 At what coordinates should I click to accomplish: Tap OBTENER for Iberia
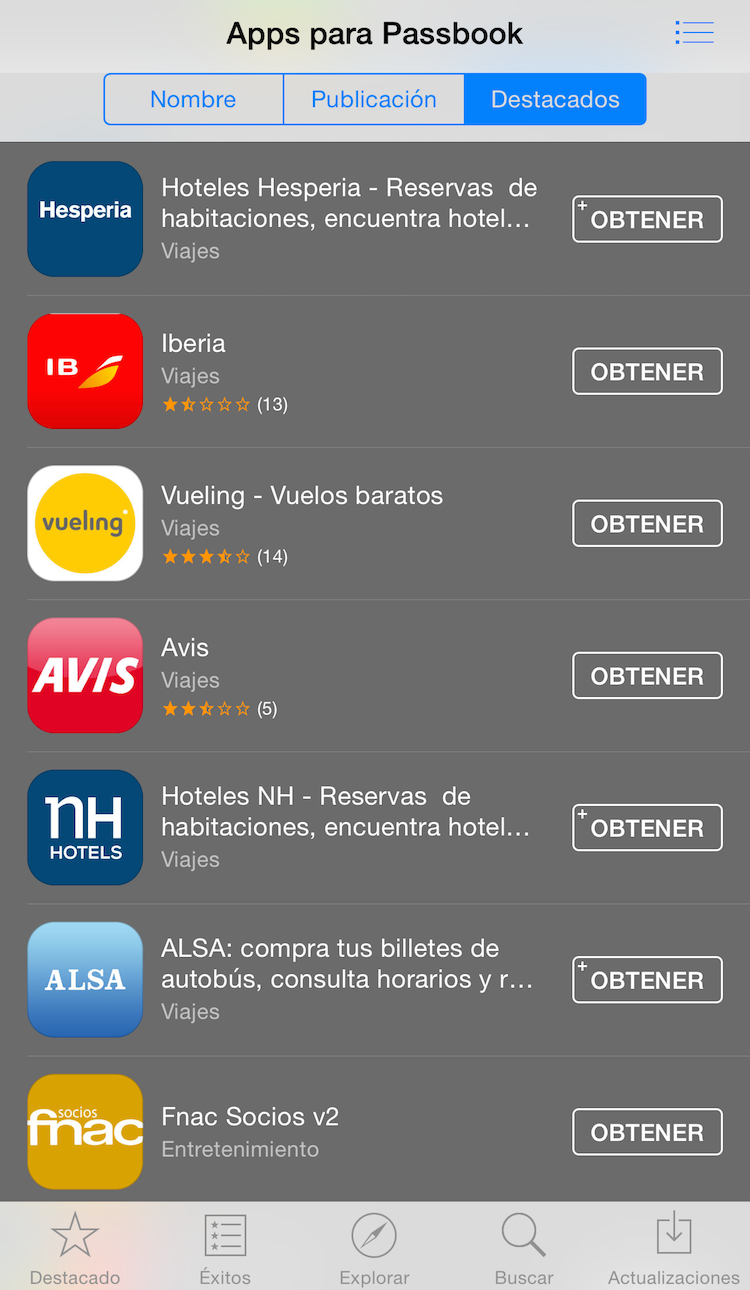click(647, 371)
